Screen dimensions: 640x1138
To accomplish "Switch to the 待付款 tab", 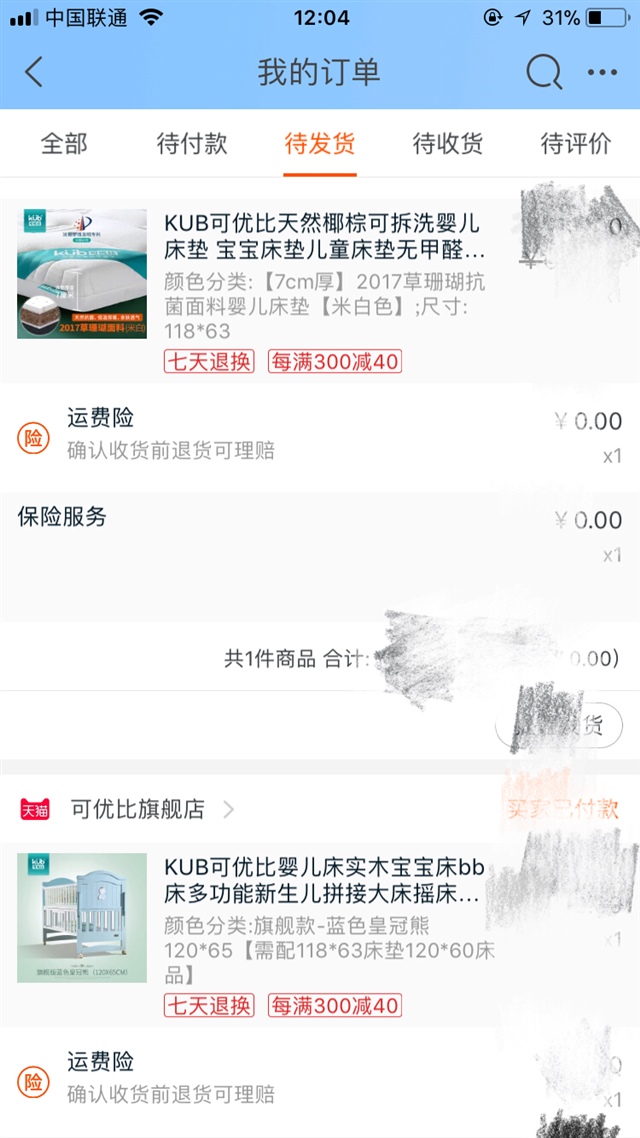I will tap(192, 143).
